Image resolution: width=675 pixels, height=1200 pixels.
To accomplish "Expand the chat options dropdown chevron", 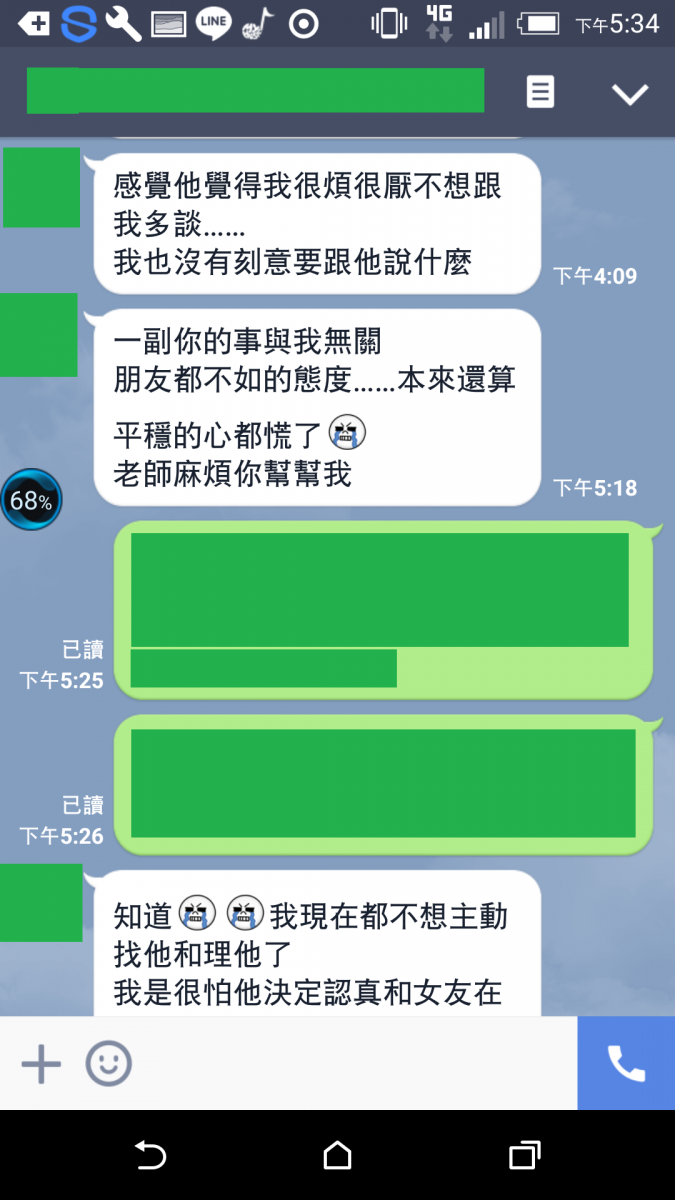I will click(630, 94).
